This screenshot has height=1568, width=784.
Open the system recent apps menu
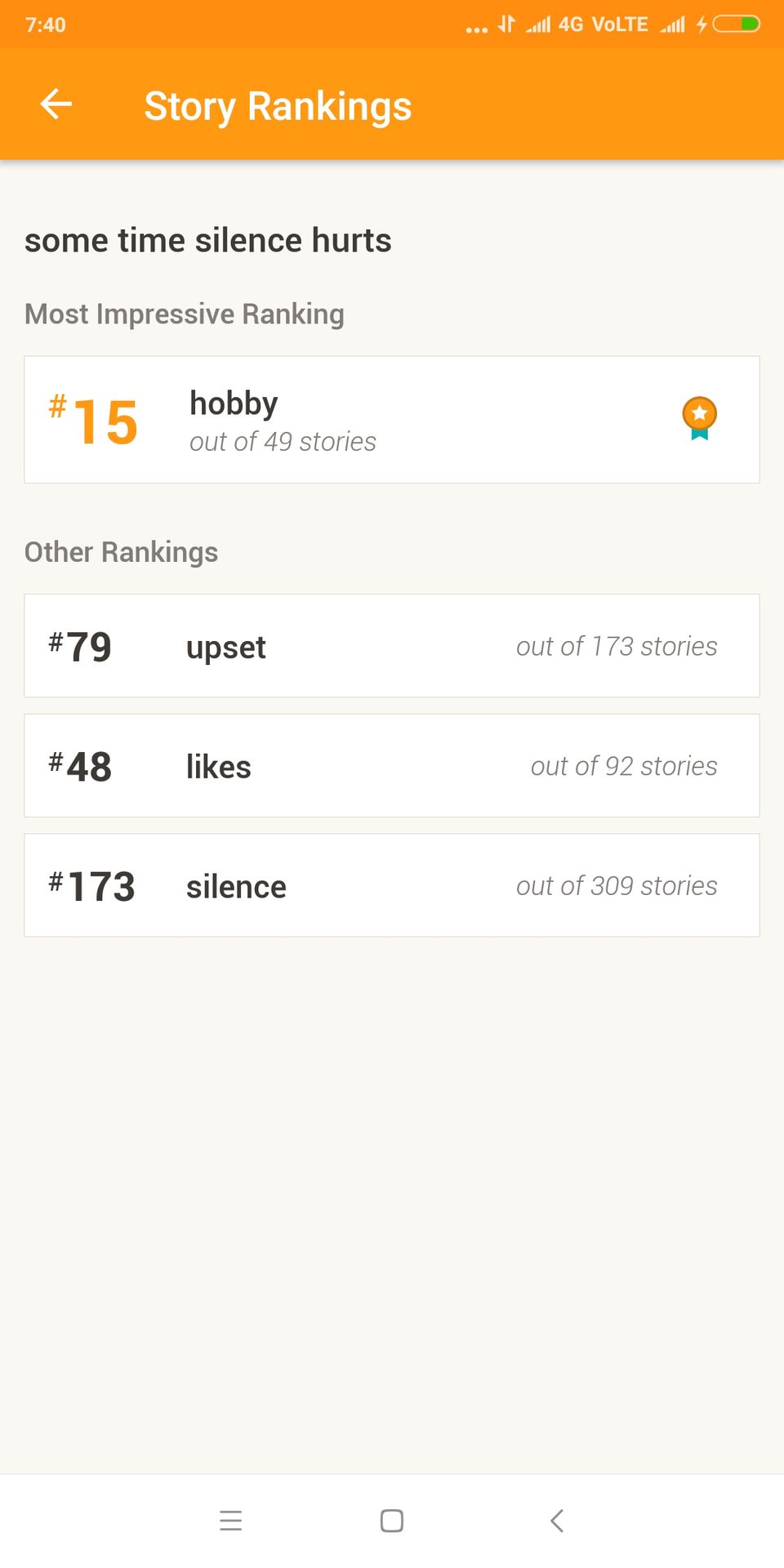coord(231,1521)
